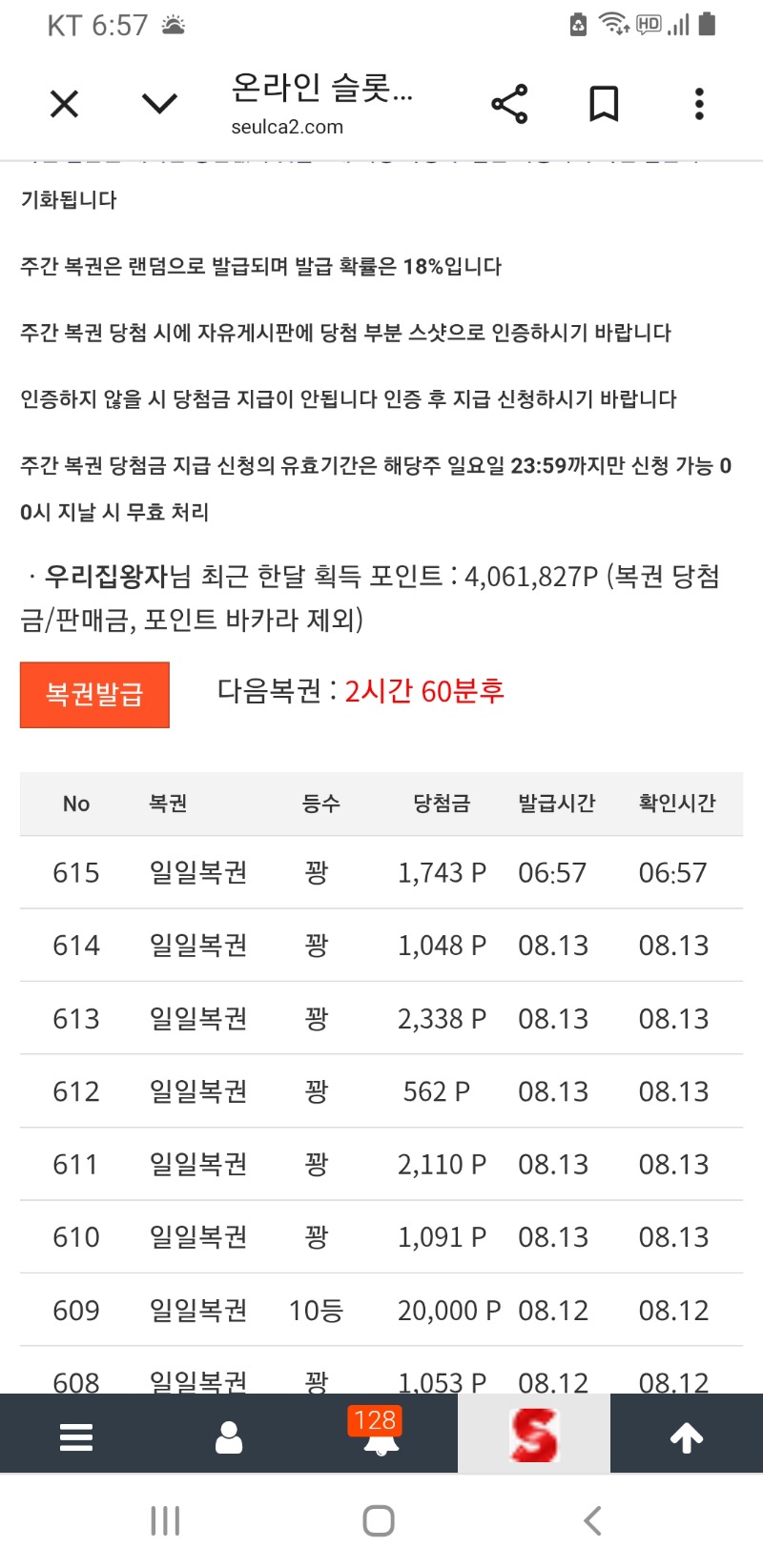Open the user profile icon
The width and height of the screenshot is (763, 1568).
[229, 1436]
